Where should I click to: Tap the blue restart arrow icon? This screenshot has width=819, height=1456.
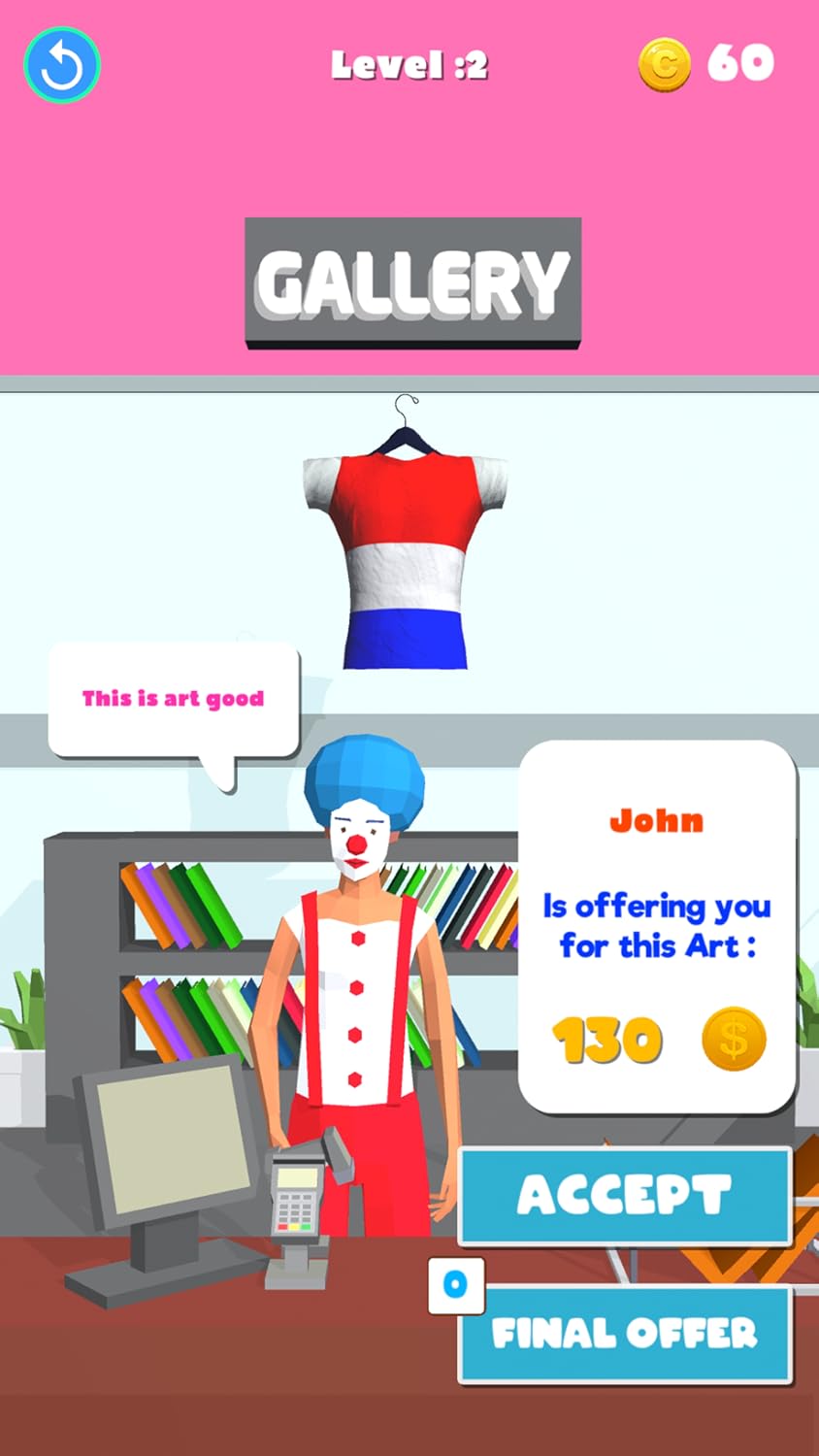click(x=62, y=65)
